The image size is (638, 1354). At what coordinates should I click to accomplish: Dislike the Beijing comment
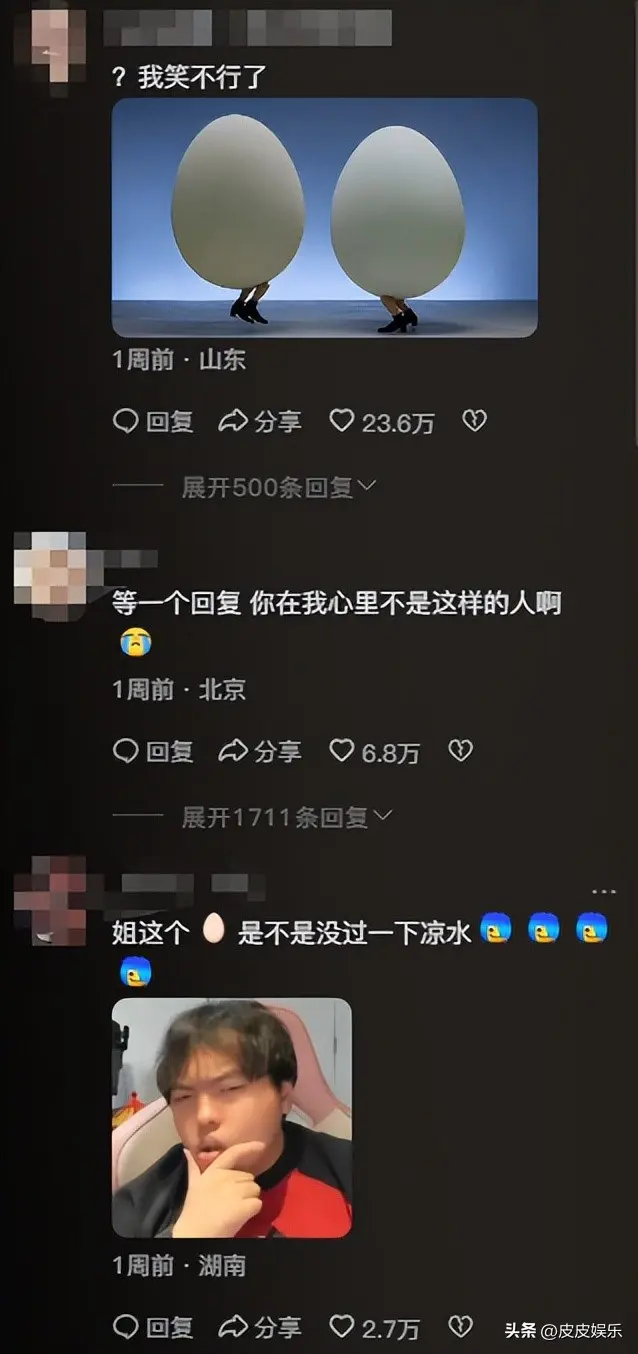pos(459,751)
